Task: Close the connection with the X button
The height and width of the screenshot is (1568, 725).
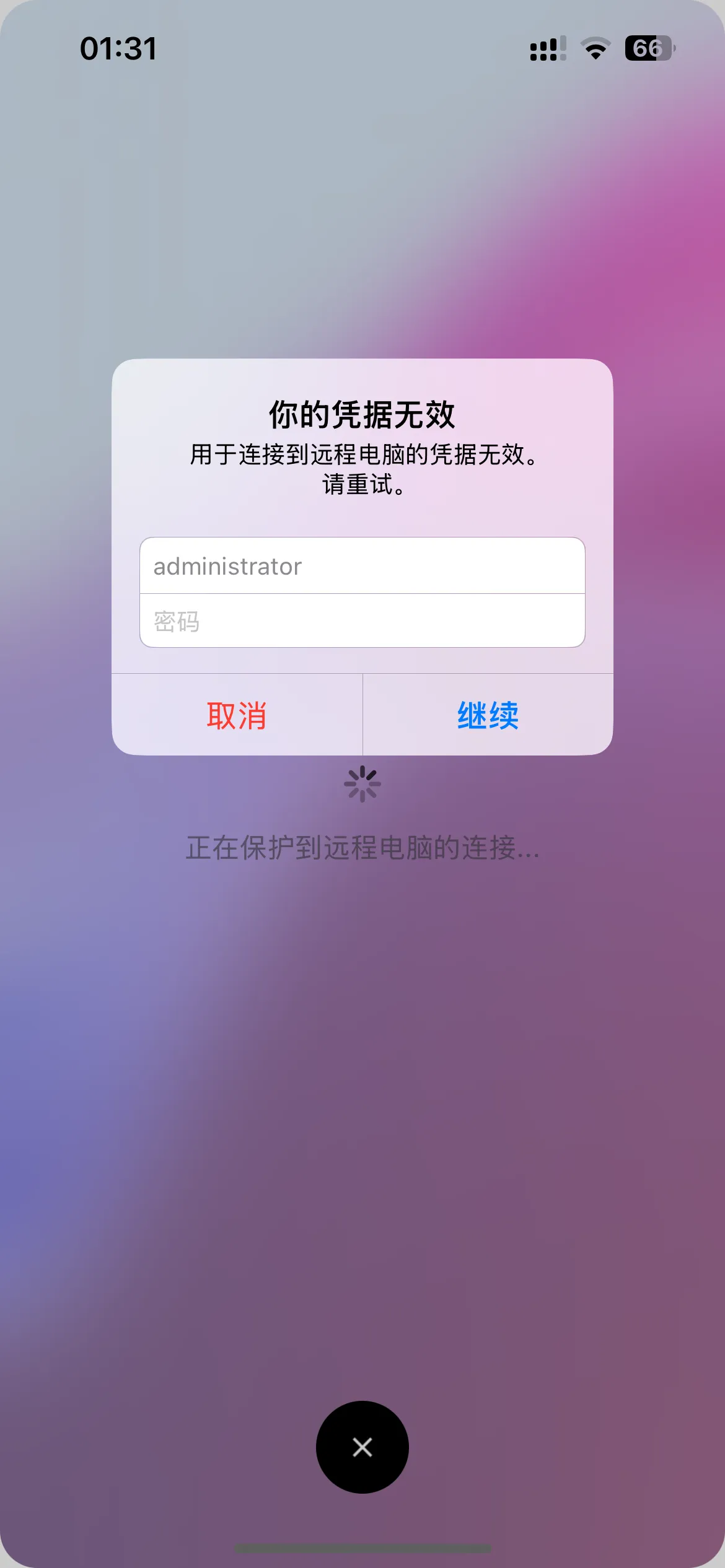Action: pos(362,1447)
